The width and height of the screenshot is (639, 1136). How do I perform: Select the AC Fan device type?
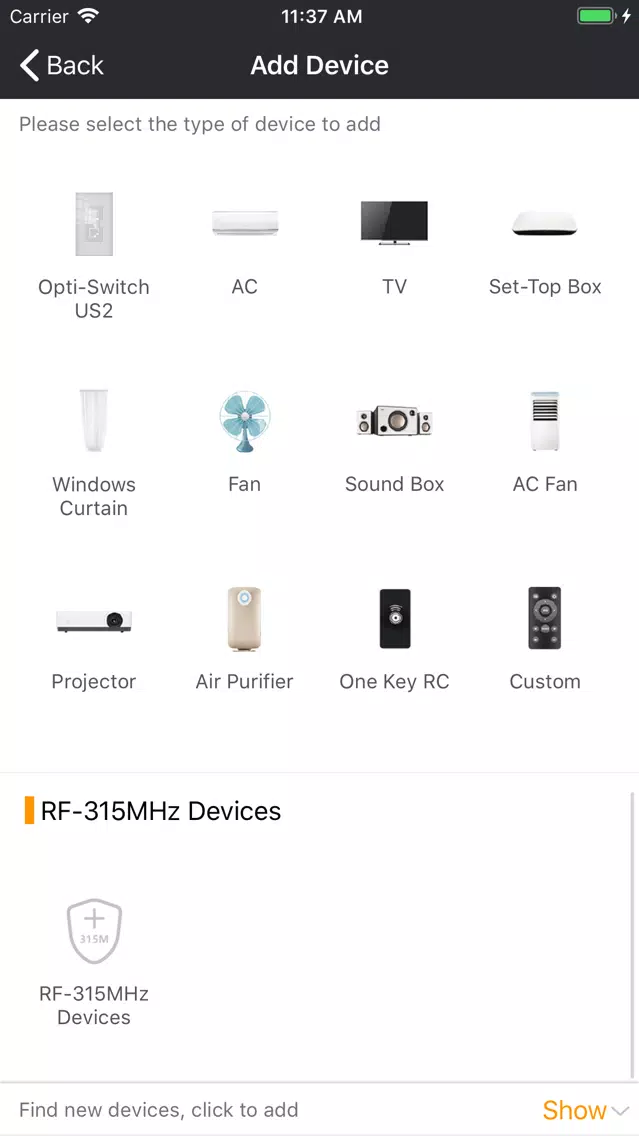pyautogui.click(x=545, y=442)
